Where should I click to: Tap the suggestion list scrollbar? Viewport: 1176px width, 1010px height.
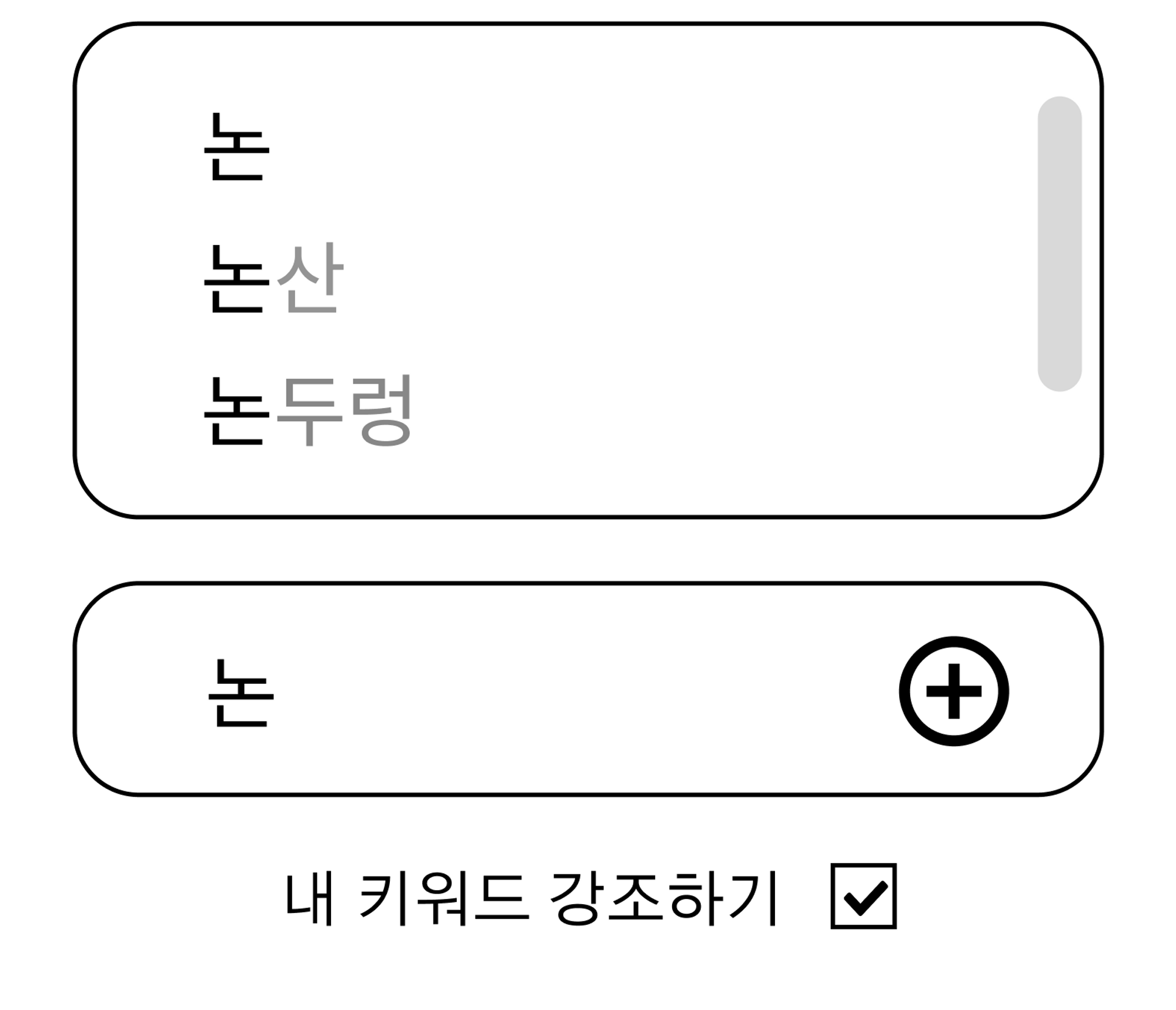(1059, 243)
